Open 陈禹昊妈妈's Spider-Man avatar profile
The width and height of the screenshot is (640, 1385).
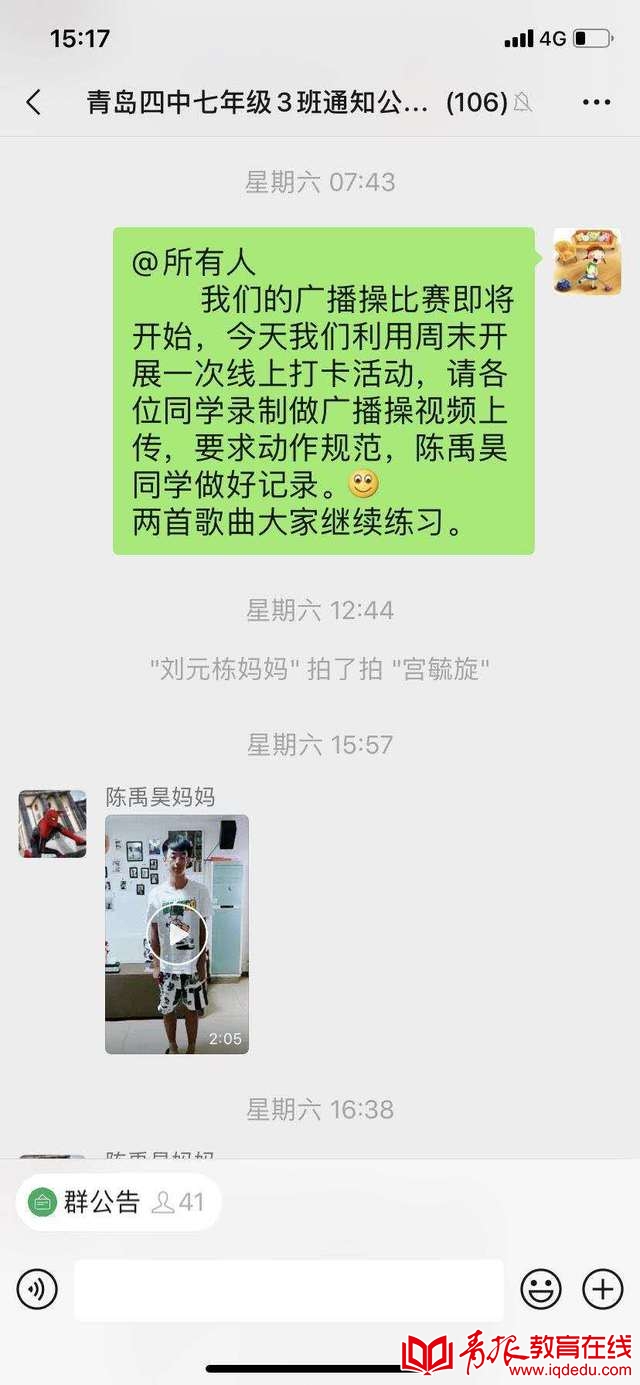tap(53, 823)
